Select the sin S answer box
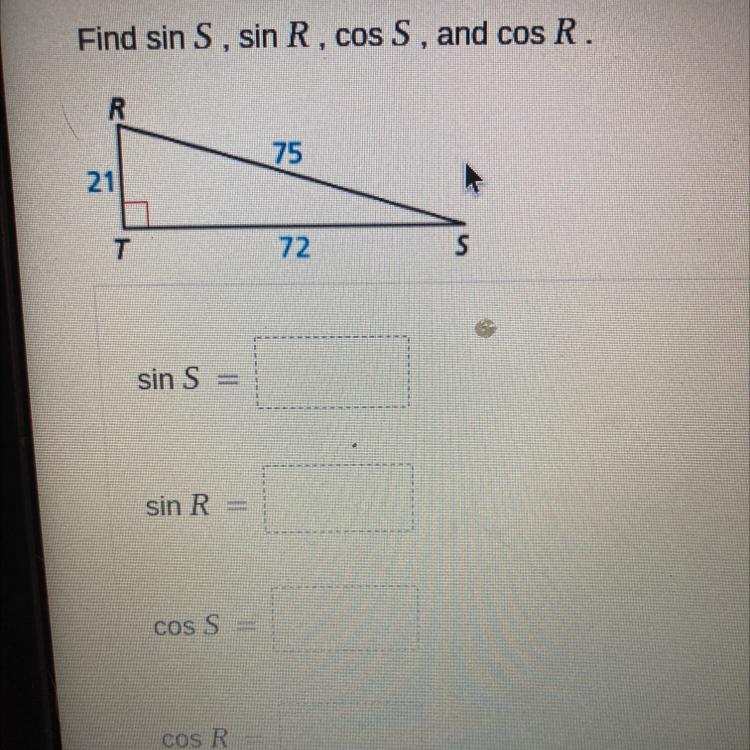 pos(332,372)
